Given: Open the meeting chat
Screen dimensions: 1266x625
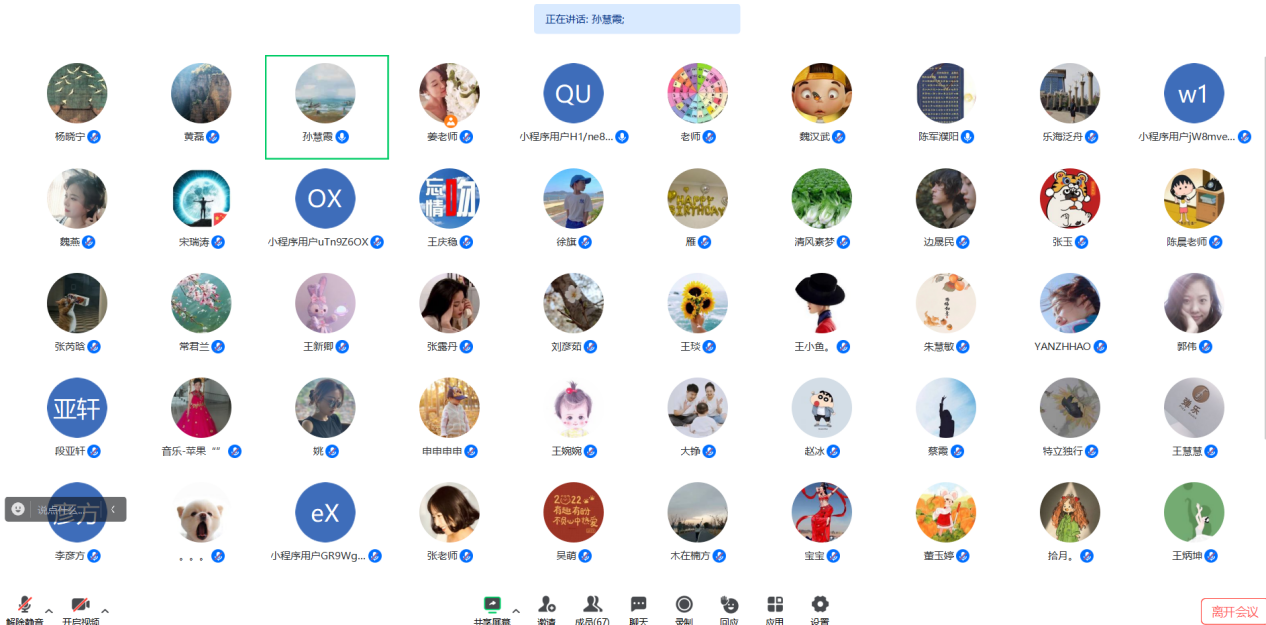Looking at the screenshot, I should pyautogui.click(x=638, y=608).
